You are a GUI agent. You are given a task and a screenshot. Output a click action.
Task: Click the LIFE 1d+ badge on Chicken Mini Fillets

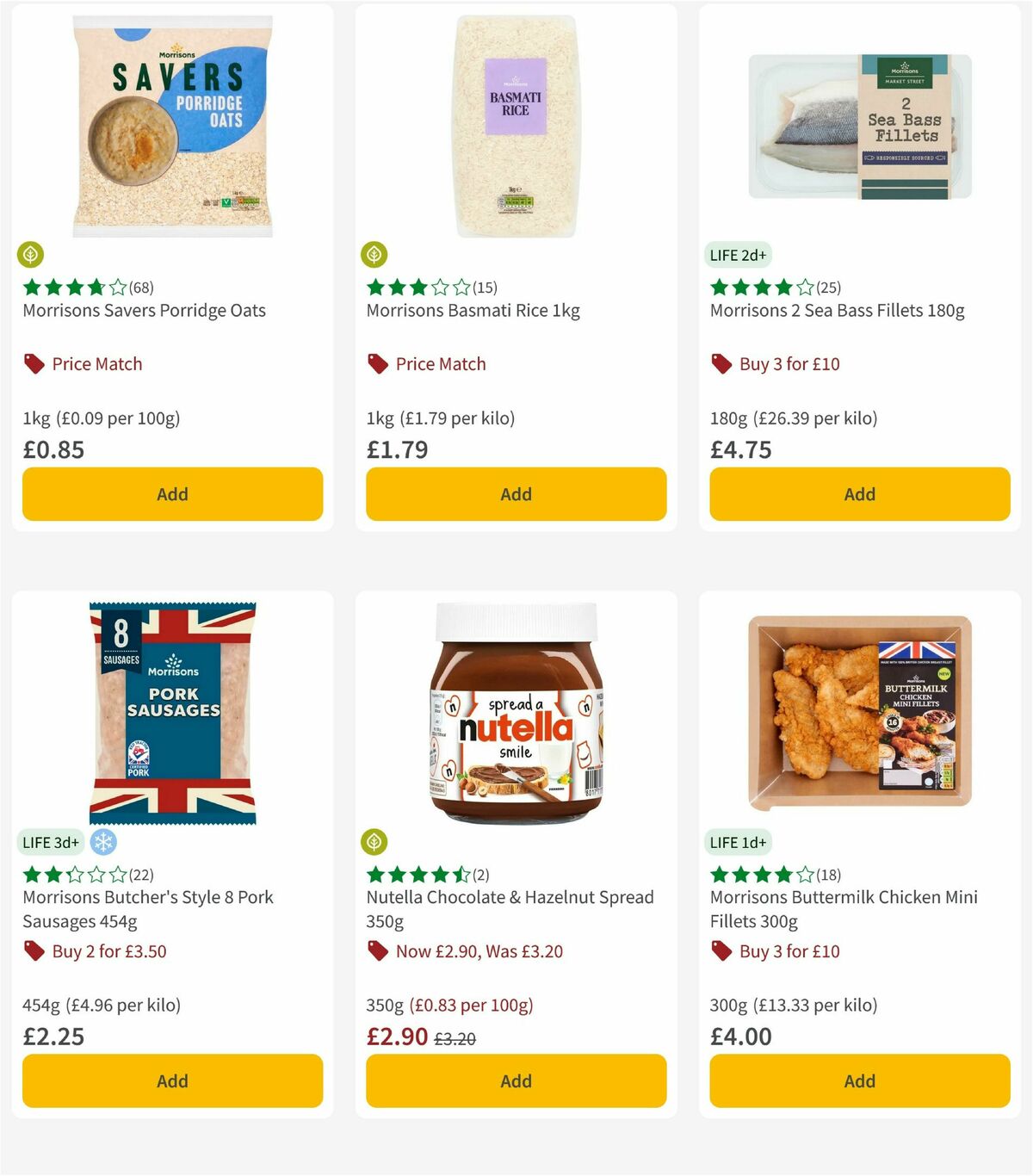[x=739, y=842]
